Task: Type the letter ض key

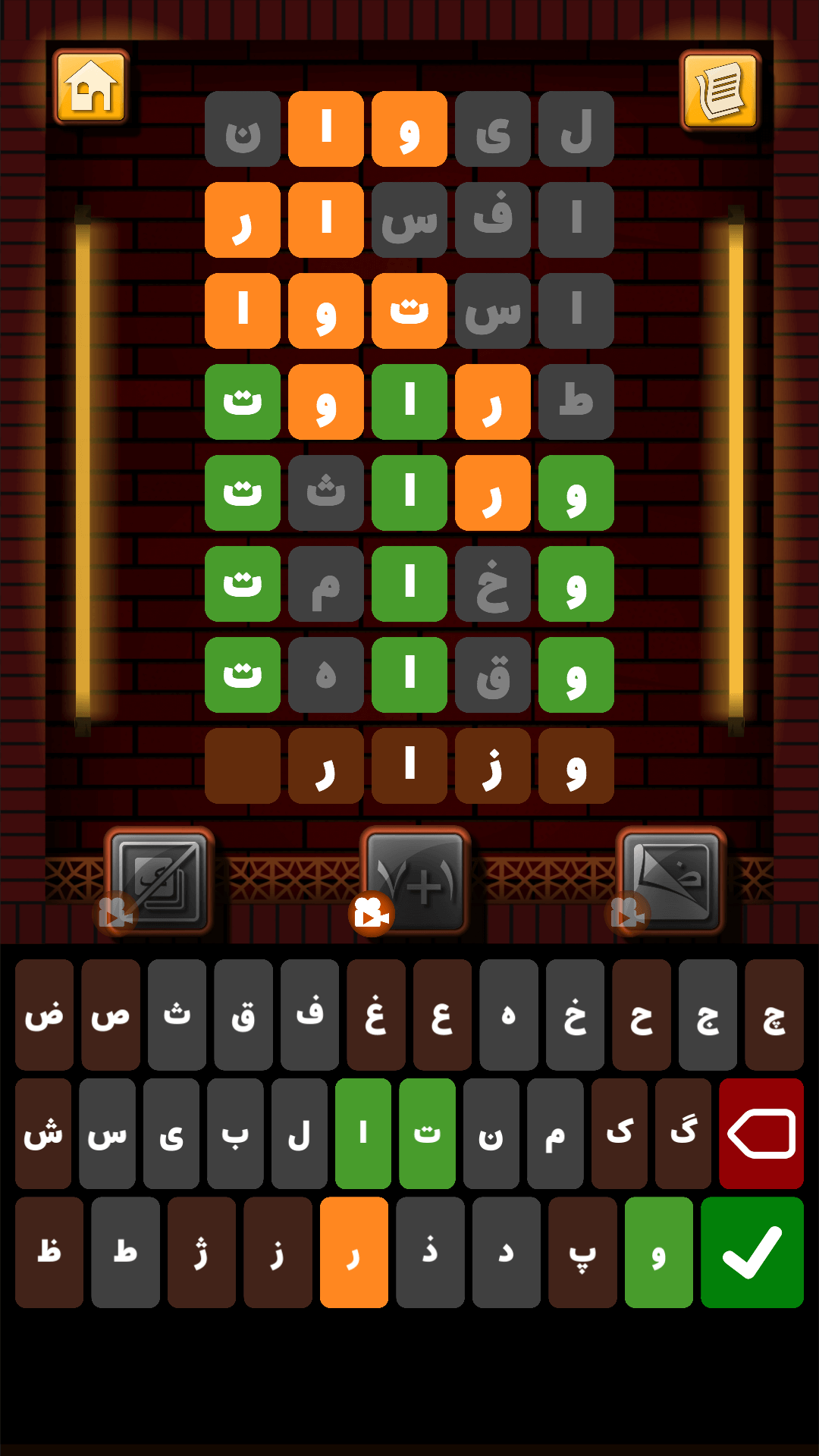Action: coord(44,1015)
